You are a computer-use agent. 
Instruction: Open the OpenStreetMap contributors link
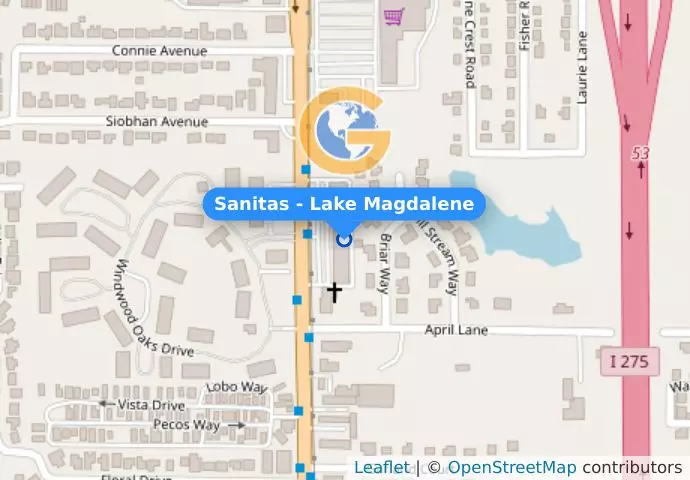(511, 467)
